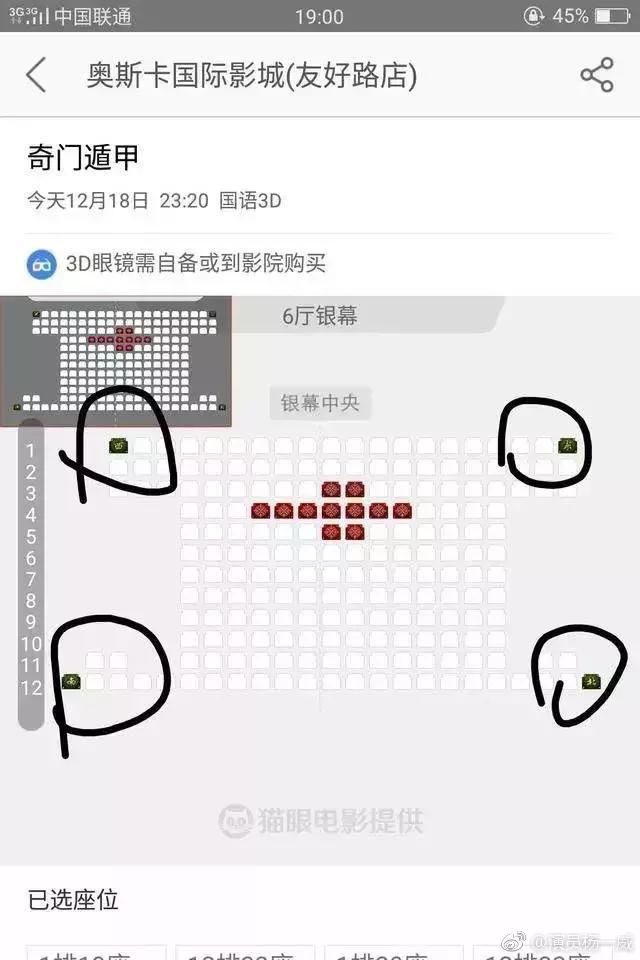Tap the selected bottom-right corner seat in row 12
Image resolution: width=640 pixels, height=960 pixels.
591,682
